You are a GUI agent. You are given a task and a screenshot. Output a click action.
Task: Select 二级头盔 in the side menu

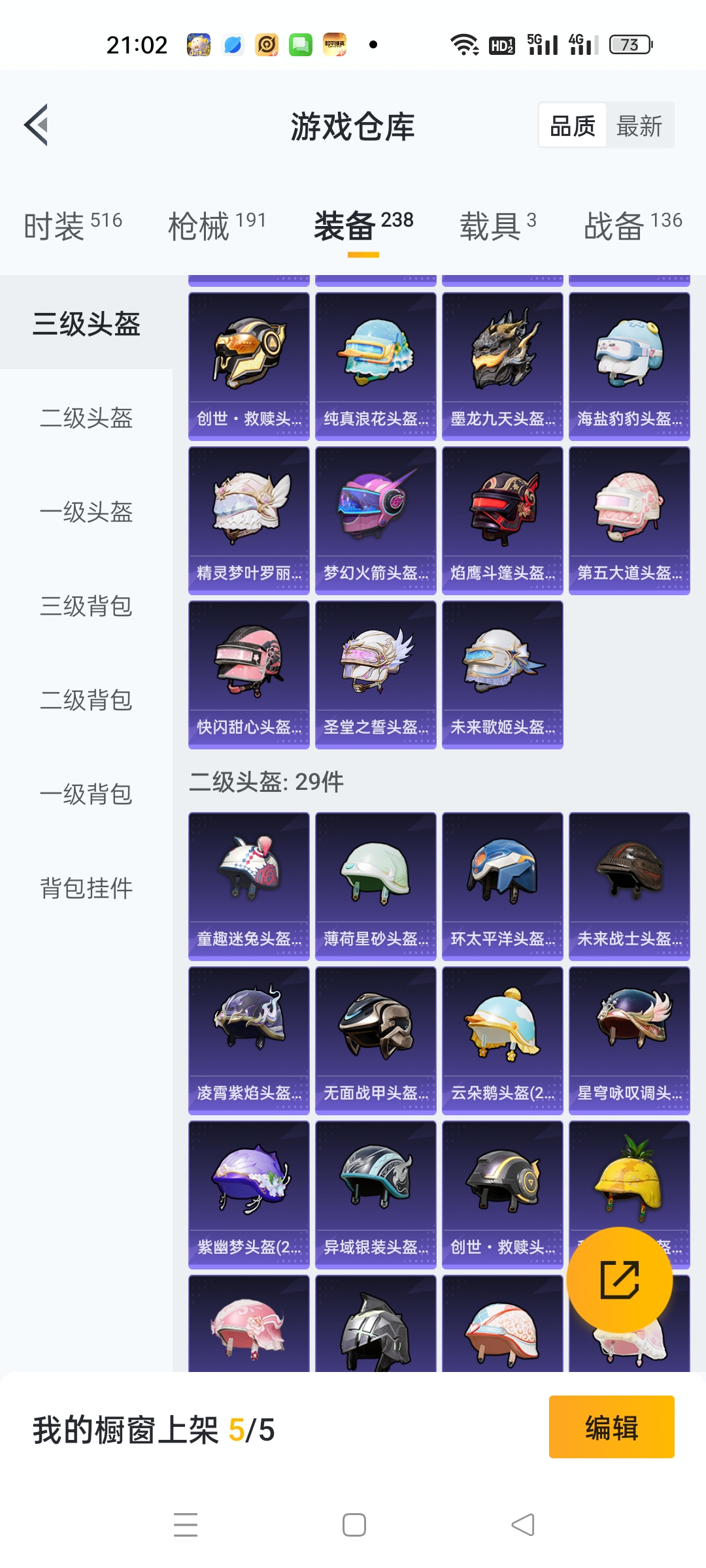click(86, 417)
